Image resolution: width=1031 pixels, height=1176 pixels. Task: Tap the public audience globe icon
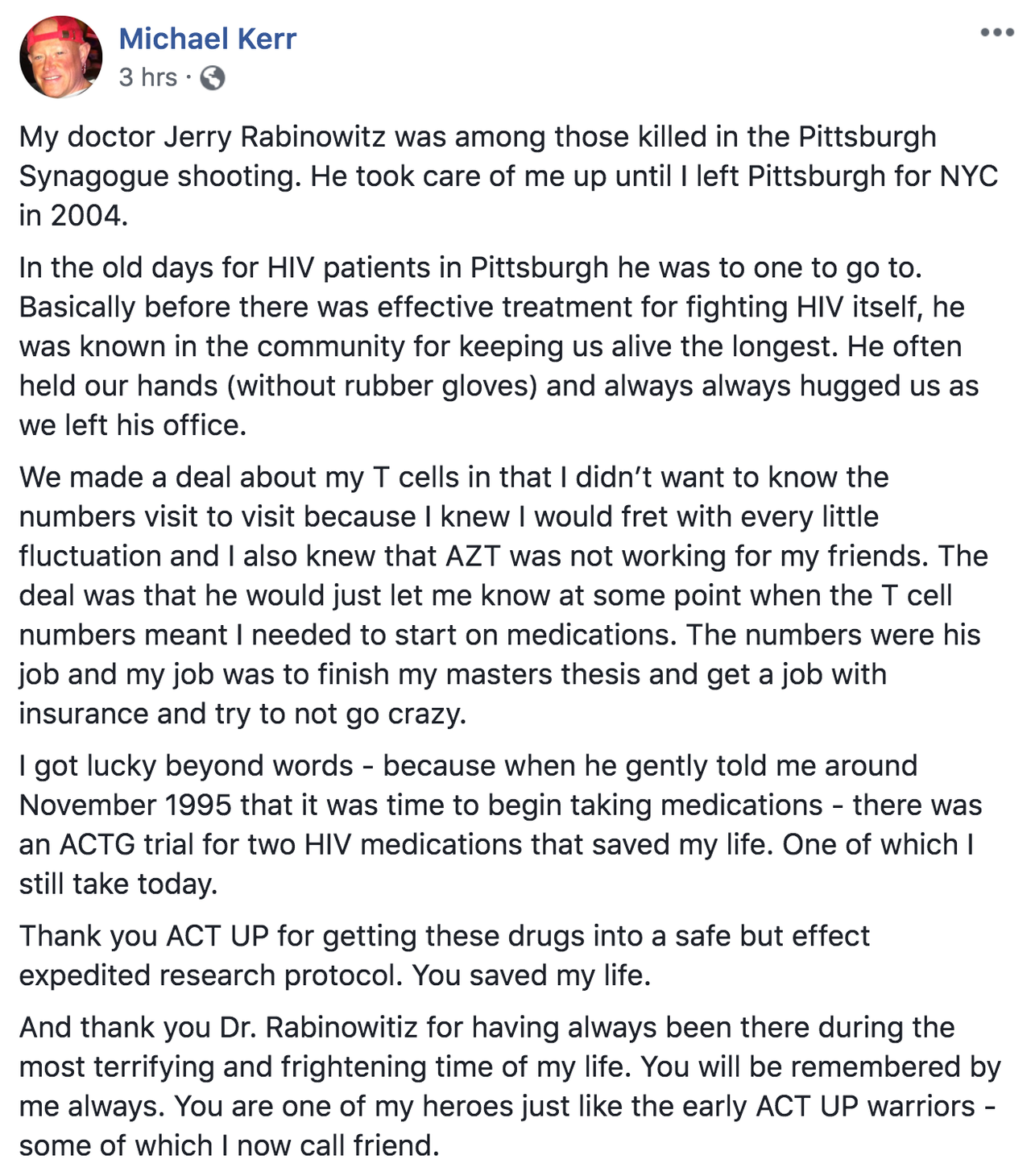[213, 78]
